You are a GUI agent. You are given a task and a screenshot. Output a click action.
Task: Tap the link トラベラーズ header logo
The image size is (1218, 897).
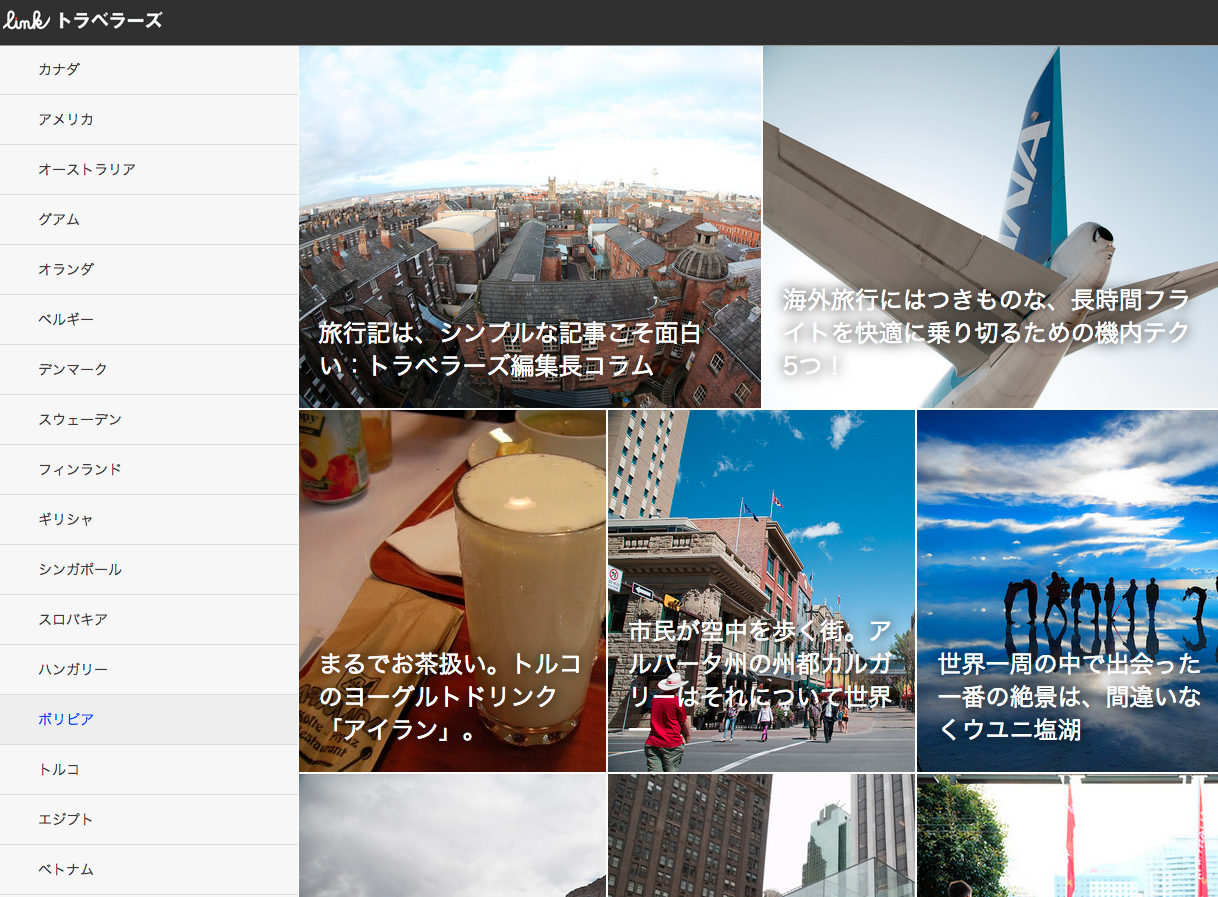pyautogui.click(x=82, y=21)
